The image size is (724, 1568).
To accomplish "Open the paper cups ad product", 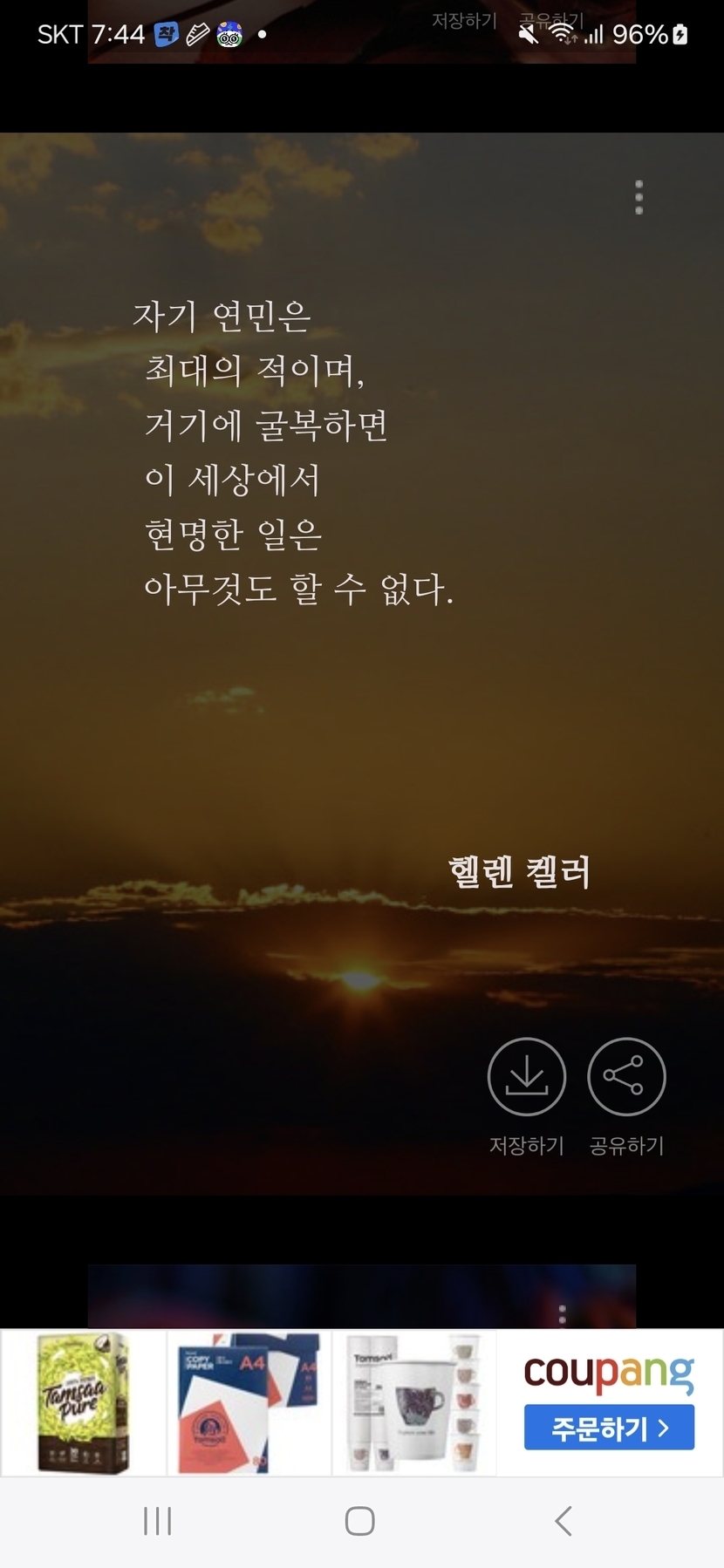I will tap(414, 1403).
